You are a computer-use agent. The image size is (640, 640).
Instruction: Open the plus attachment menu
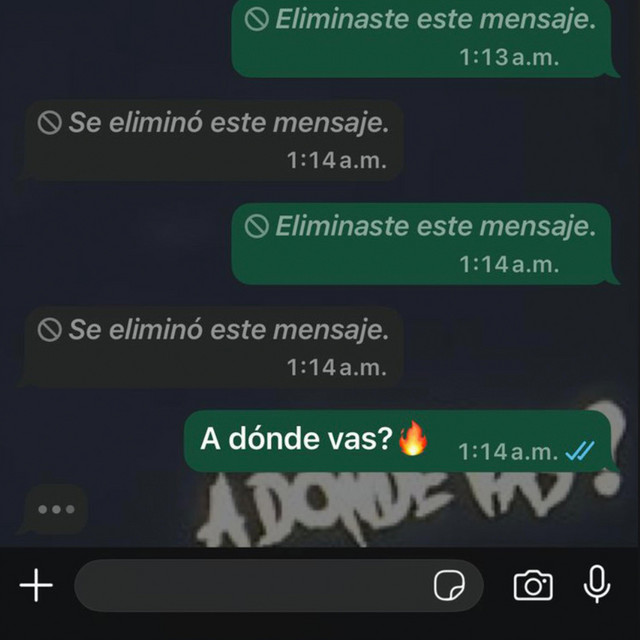(36, 585)
